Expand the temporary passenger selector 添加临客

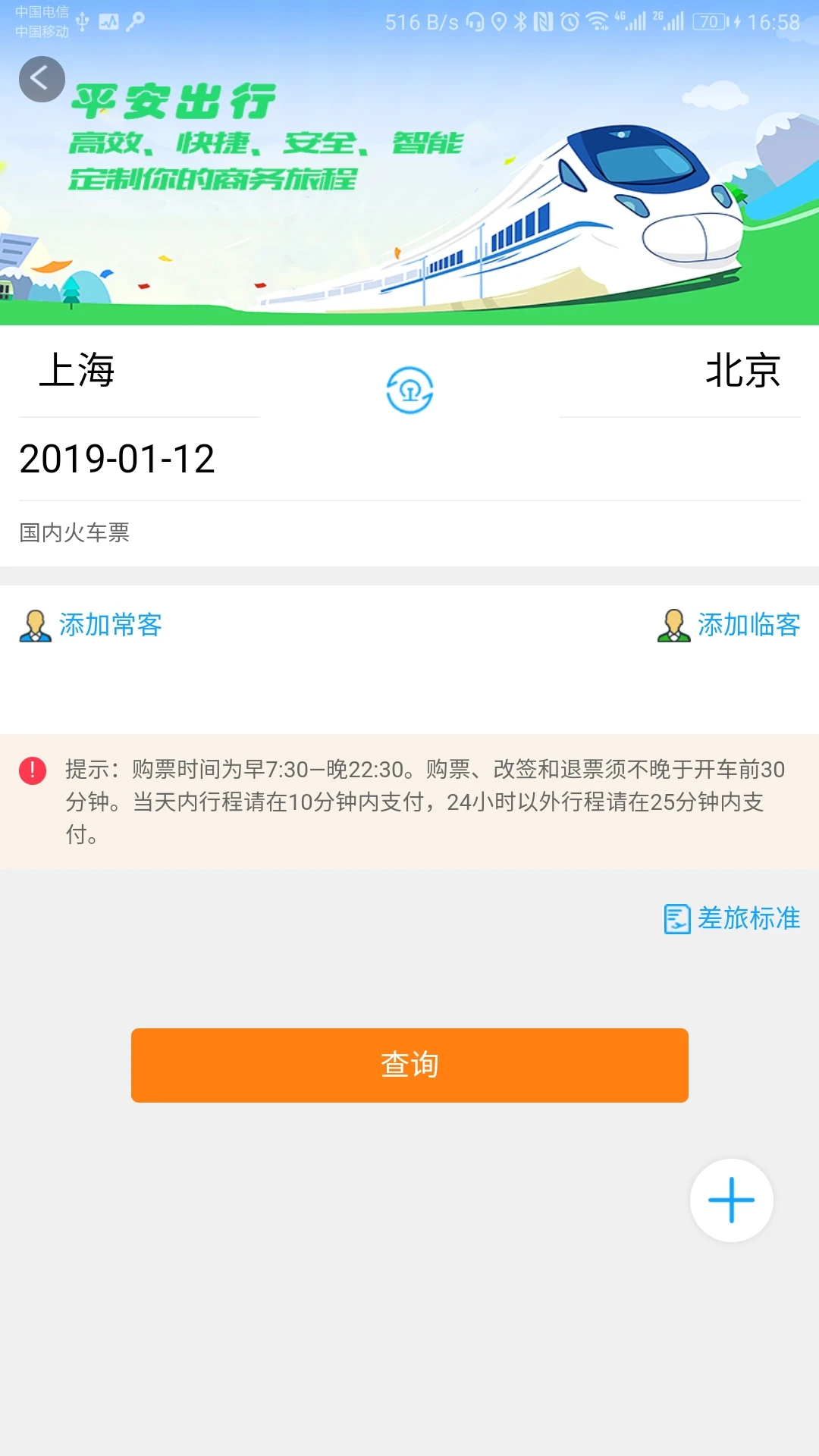[748, 626]
